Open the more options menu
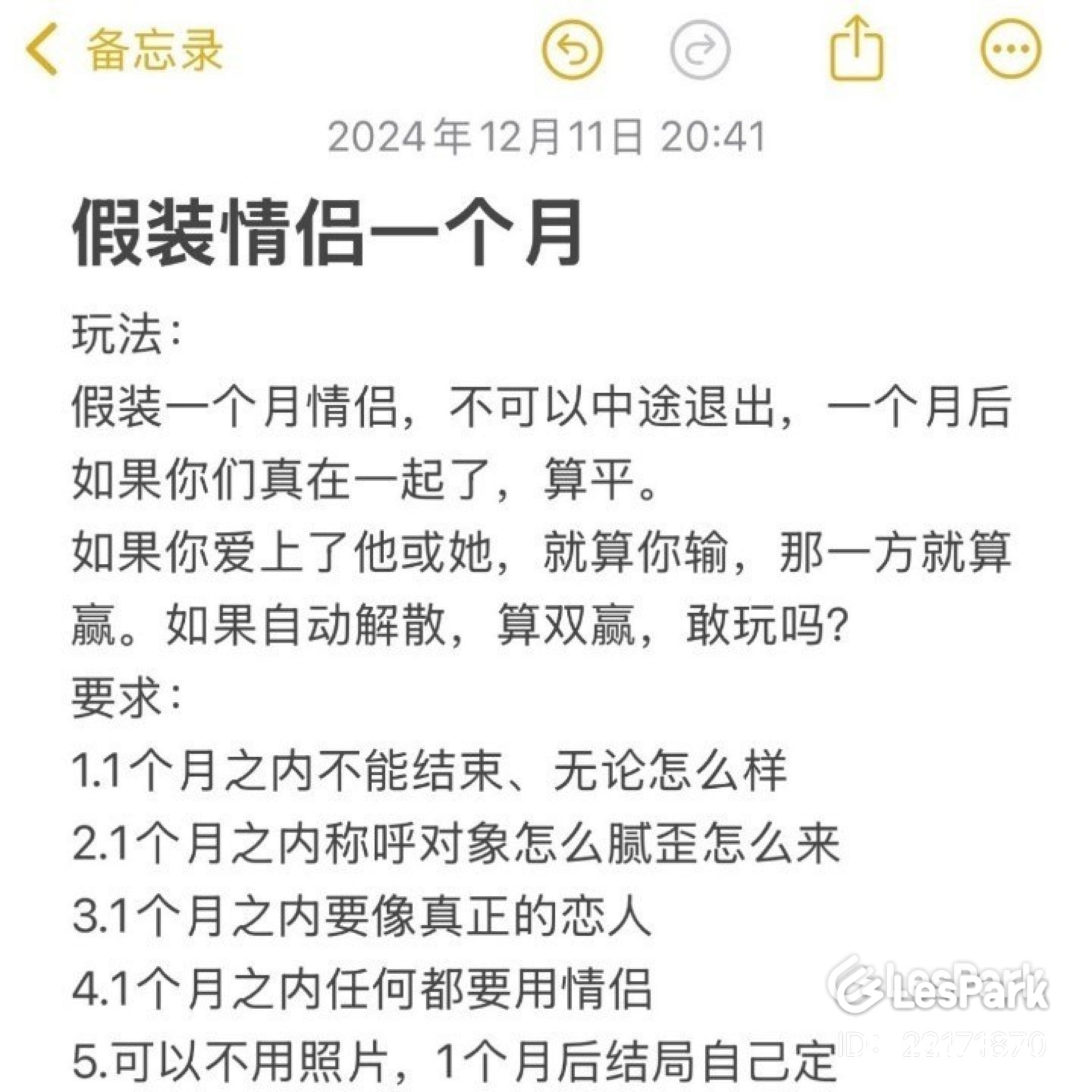Image resolution: width=1092 pixels, height=1092 pixels. (1011, 49)
